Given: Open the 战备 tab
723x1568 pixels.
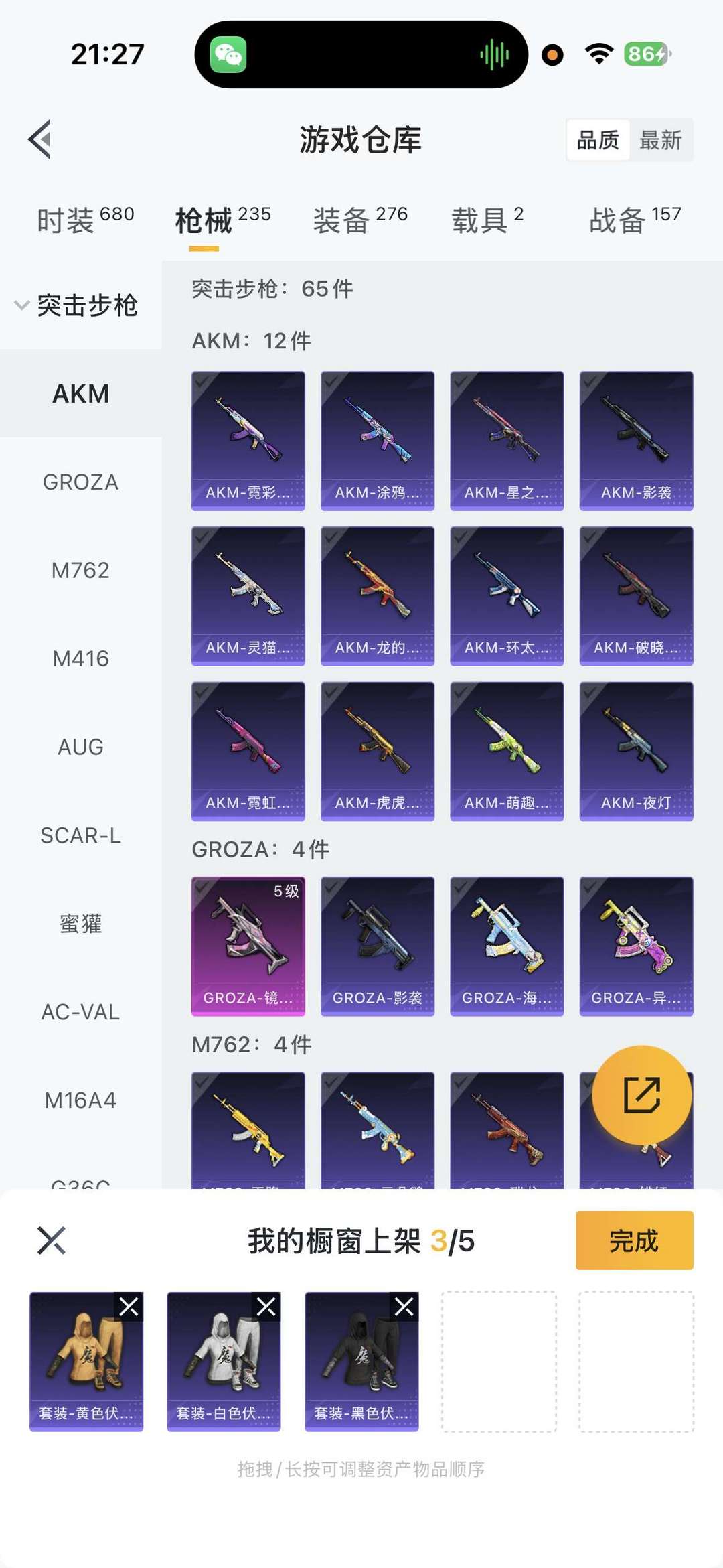Looking at the screenshot, I should point(635,220).
